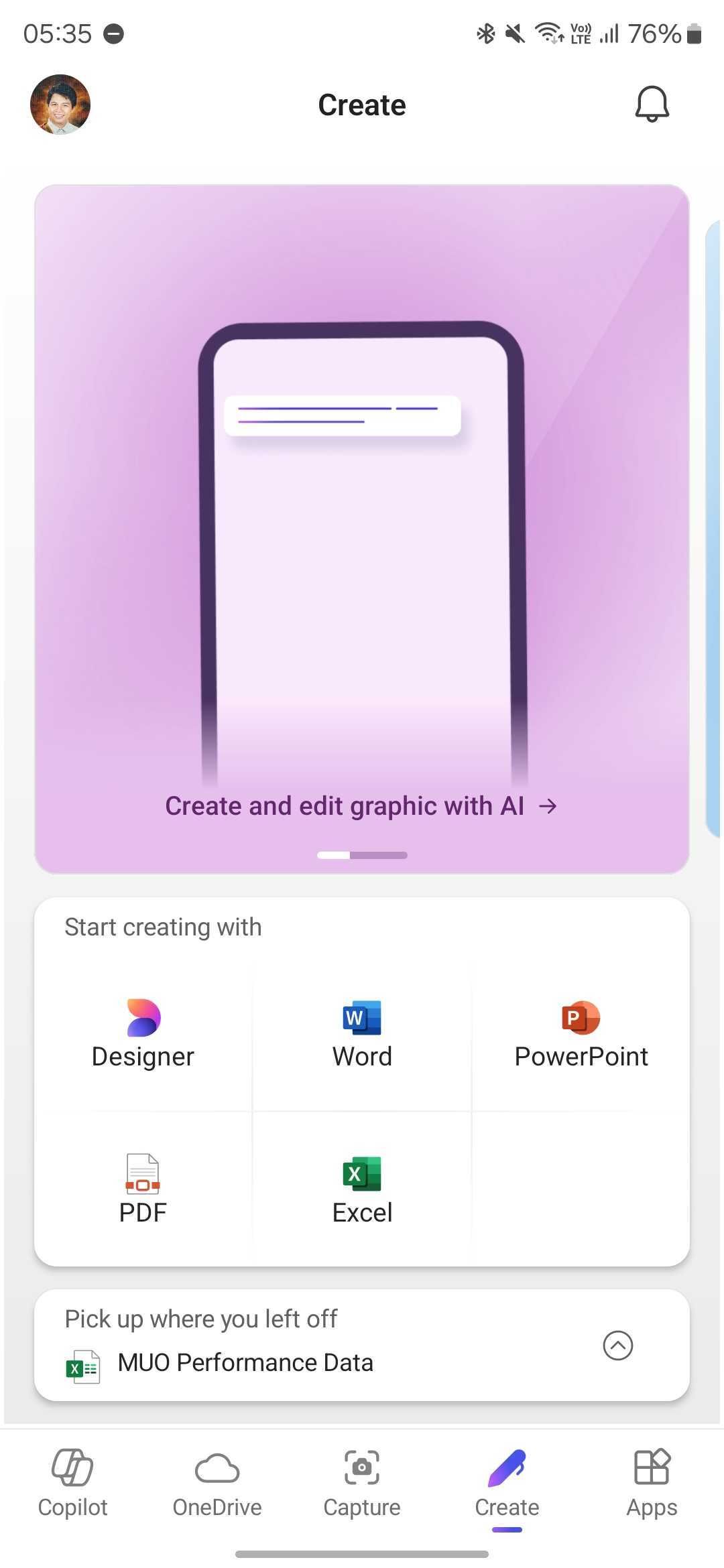
Task: Go to the Apps tab
Action: [652, 1484]
